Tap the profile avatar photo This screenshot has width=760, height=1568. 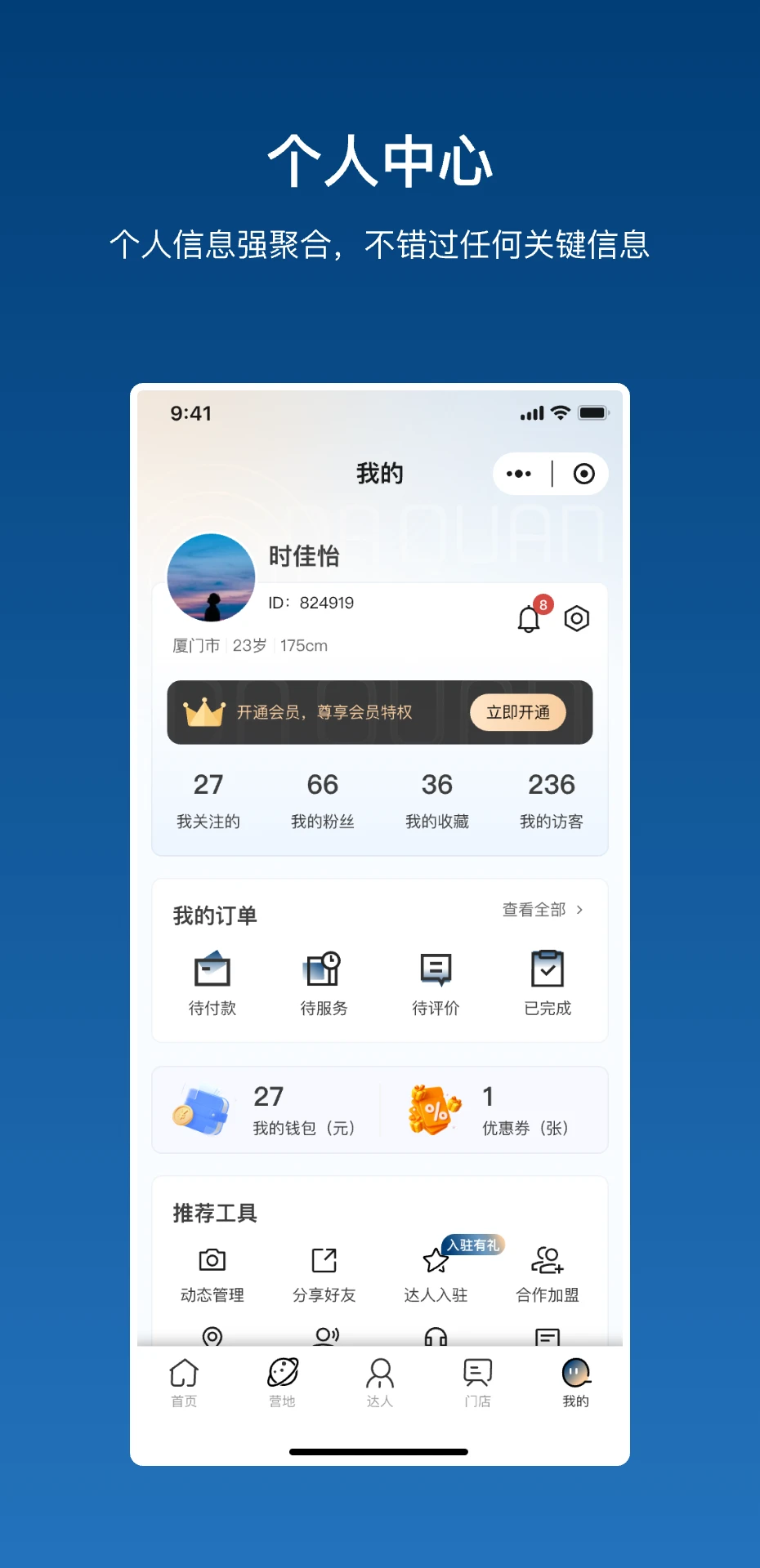210,577
